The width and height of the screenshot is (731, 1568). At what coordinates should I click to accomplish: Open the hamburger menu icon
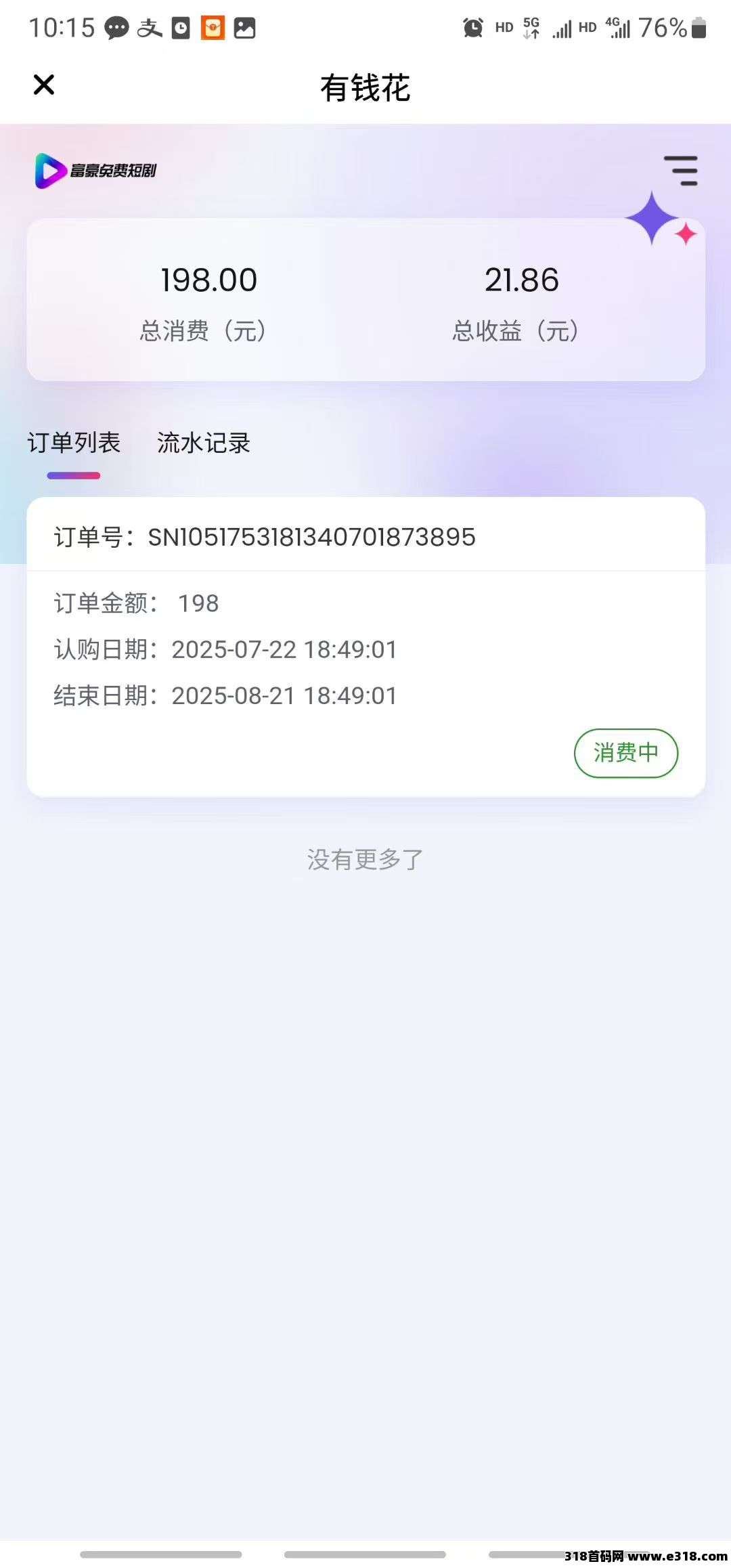click(x=680, y=171)
